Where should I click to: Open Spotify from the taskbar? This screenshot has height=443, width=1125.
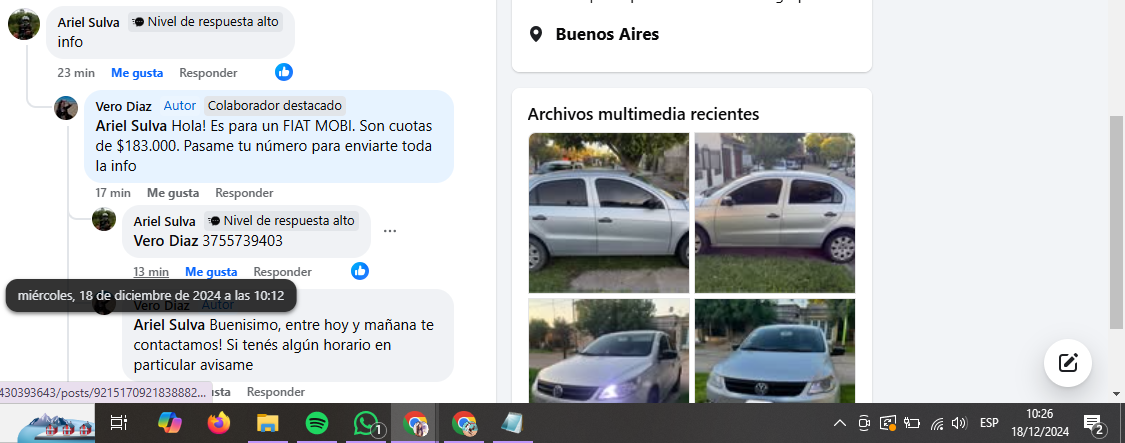point(317,424)
